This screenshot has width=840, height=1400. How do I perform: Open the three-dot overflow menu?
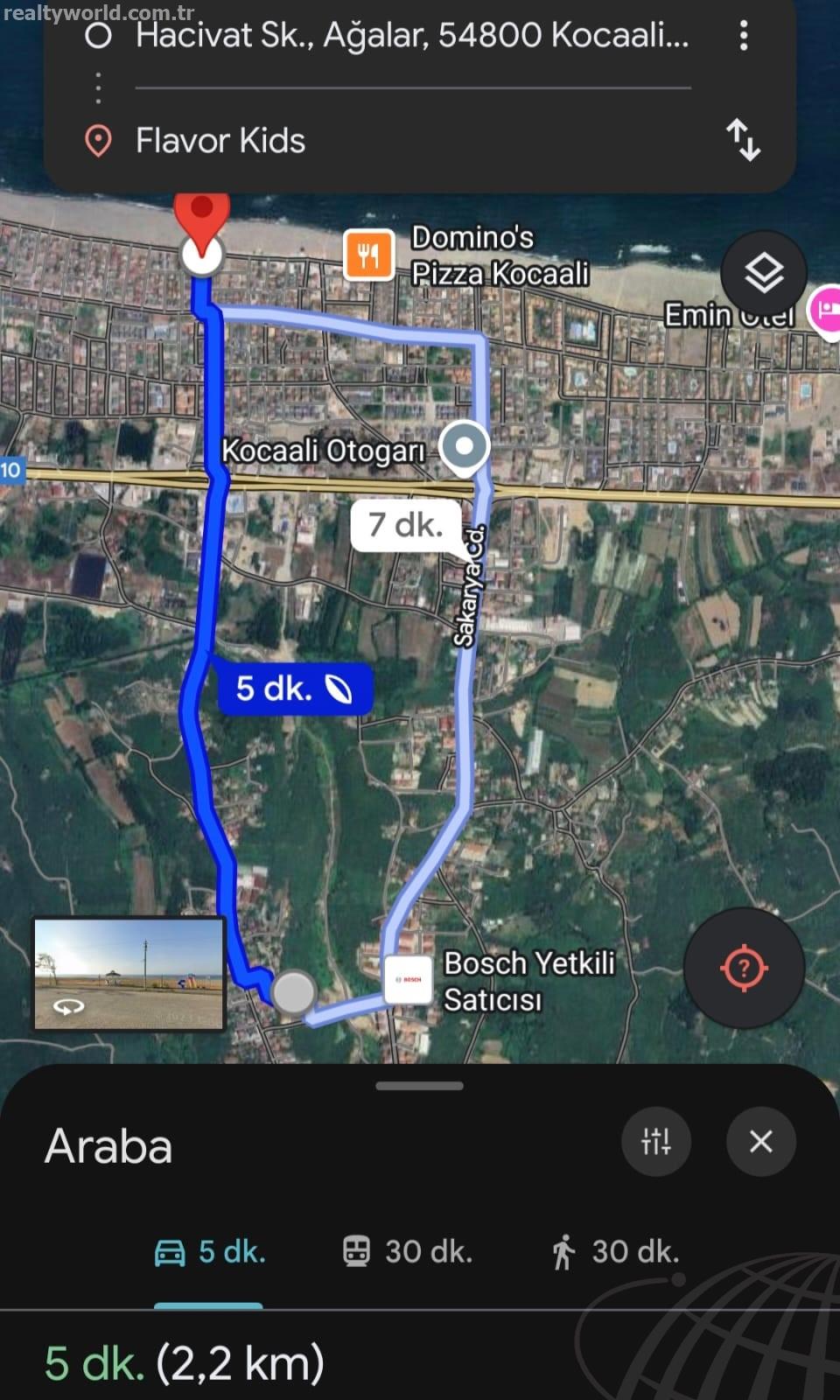pyautogui.click(x=743, y=35)
